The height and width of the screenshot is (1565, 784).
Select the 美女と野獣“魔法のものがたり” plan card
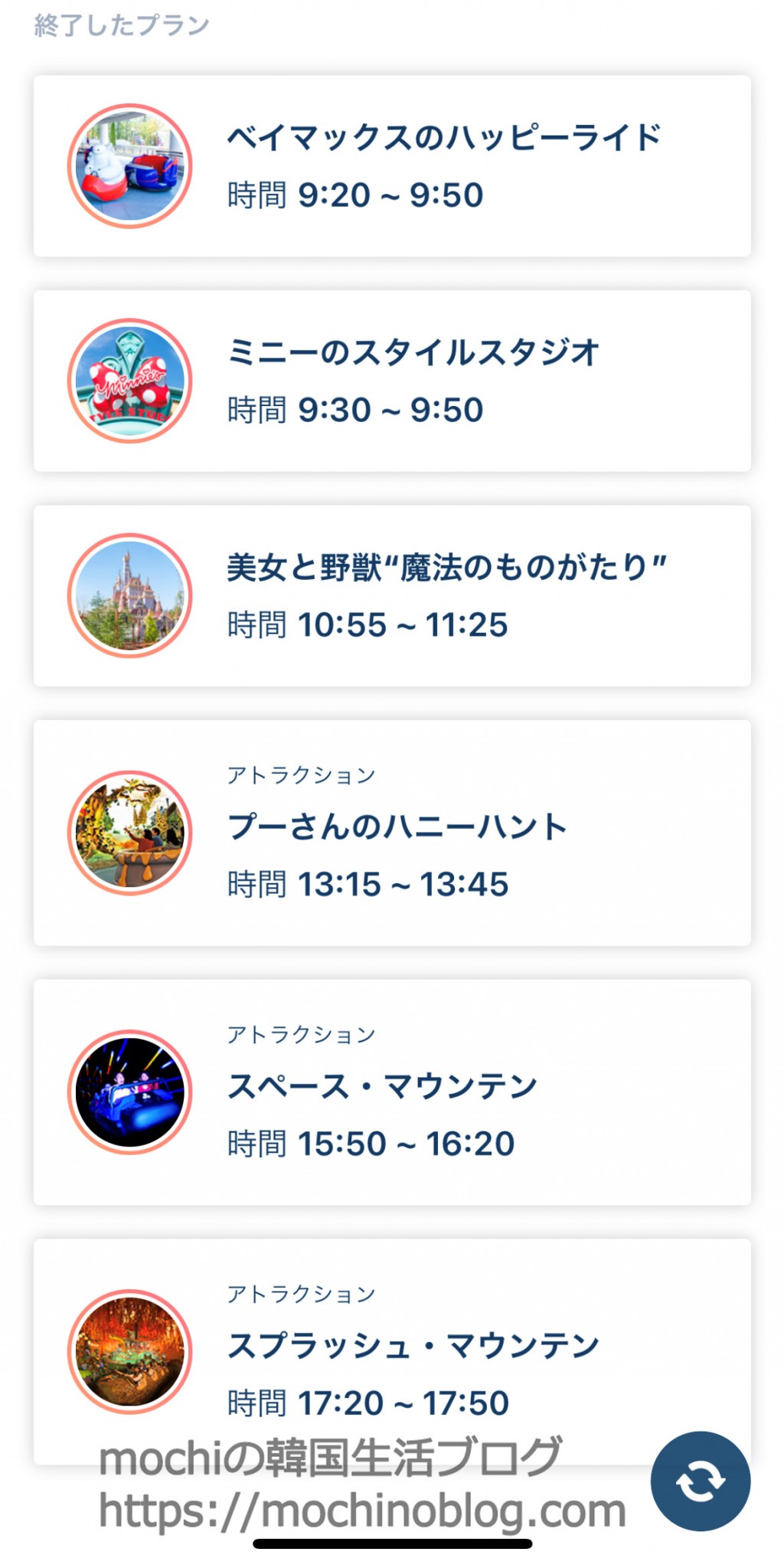pyautogui.click(x=392, y=595)
